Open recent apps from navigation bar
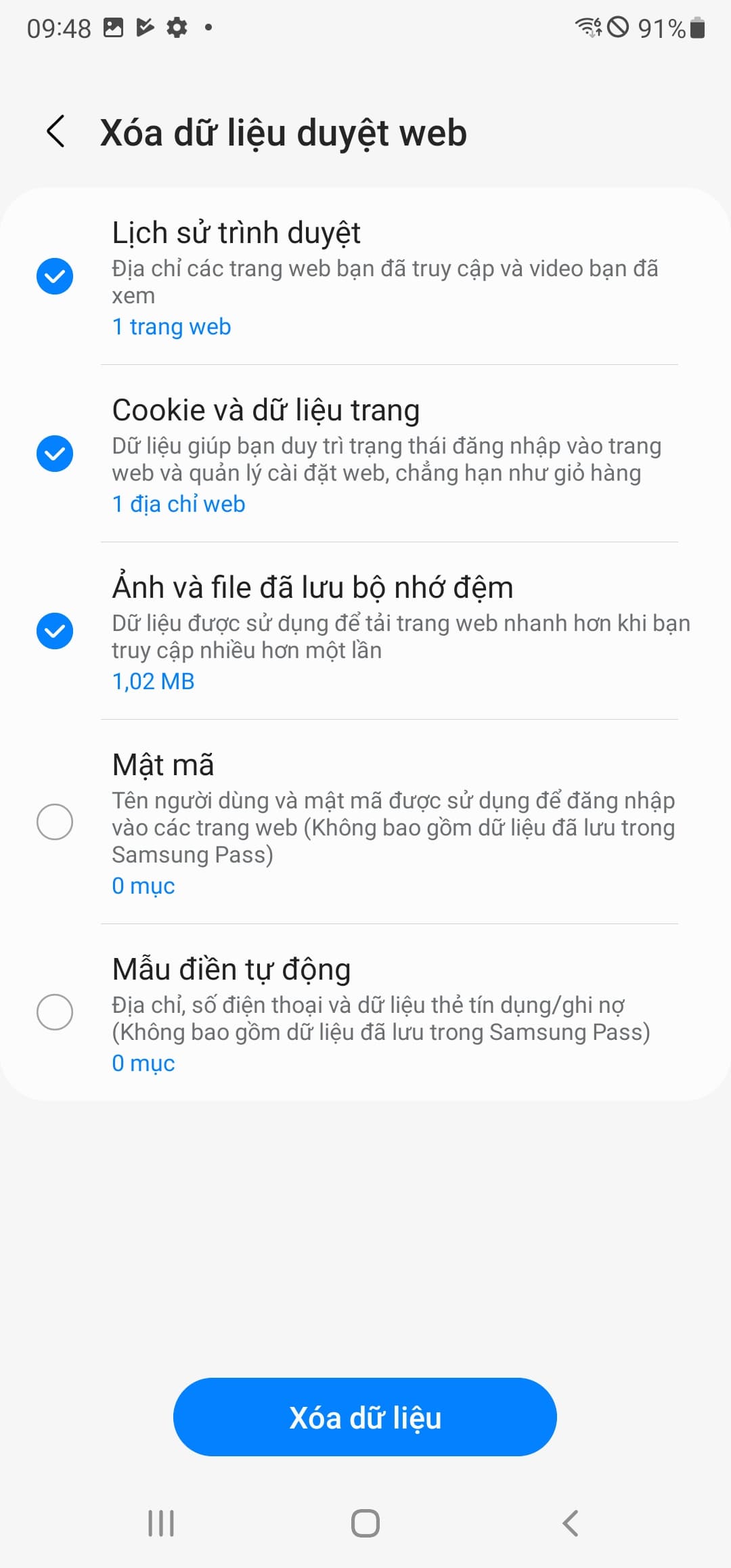 point(161,1523)
